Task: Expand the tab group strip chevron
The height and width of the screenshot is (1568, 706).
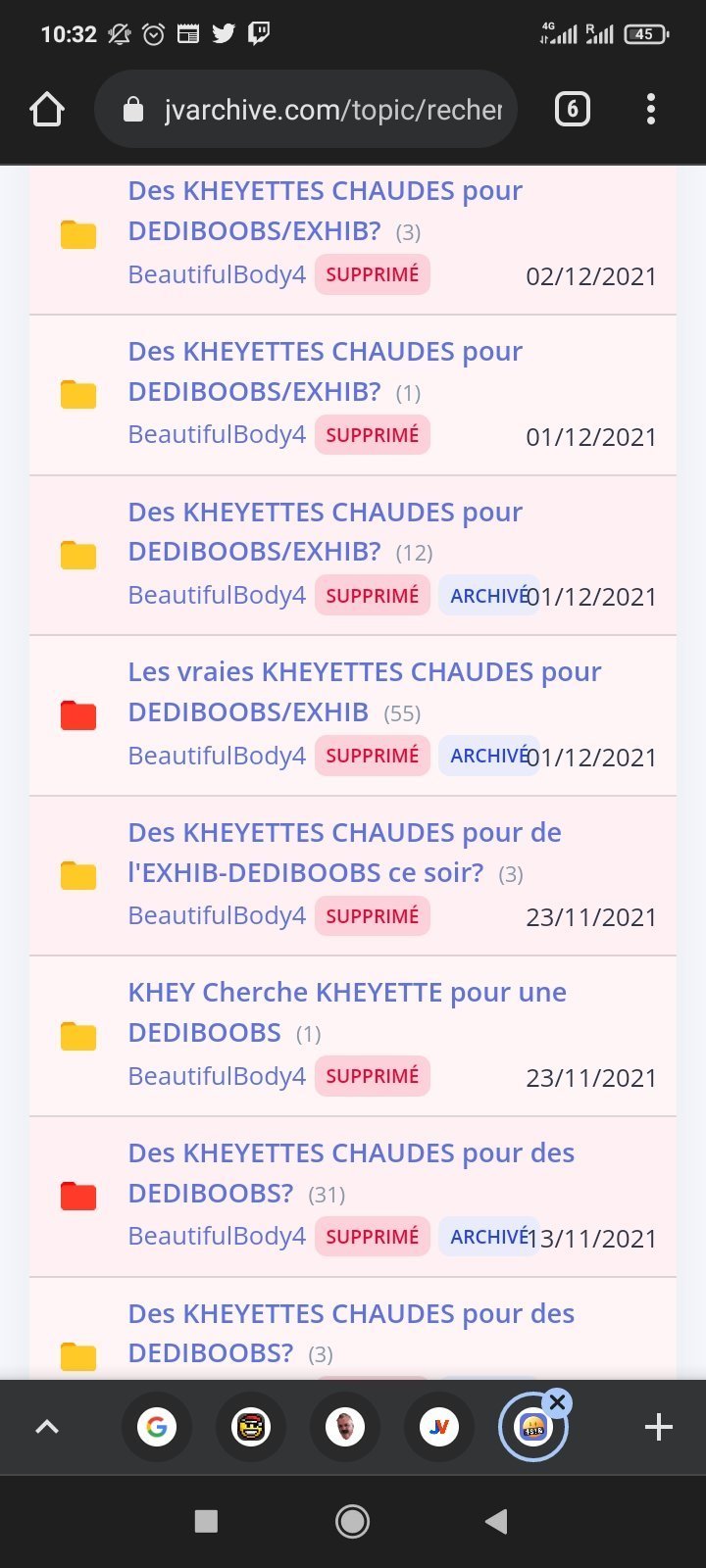Action: point(47,1427)
